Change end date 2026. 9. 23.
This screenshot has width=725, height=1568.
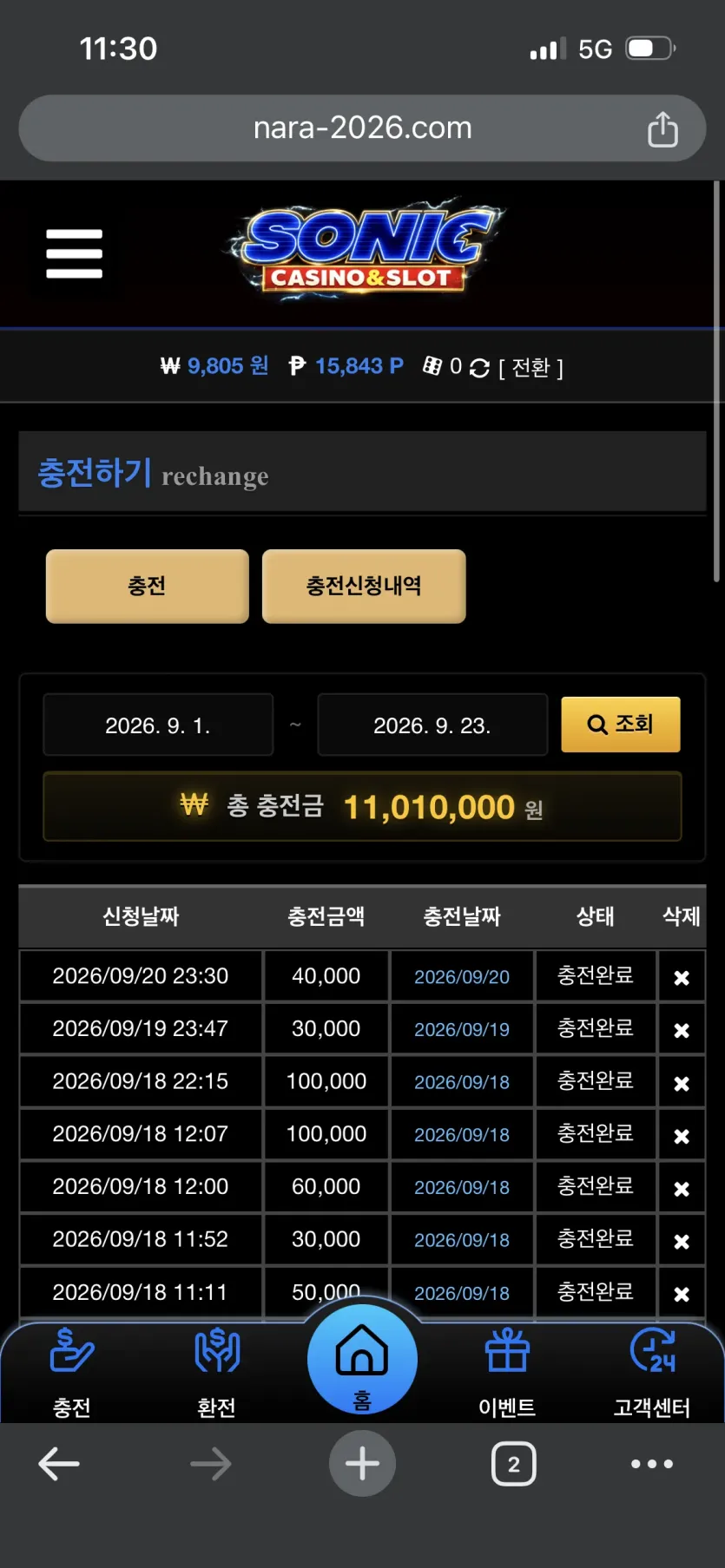(x=432, y=725)
